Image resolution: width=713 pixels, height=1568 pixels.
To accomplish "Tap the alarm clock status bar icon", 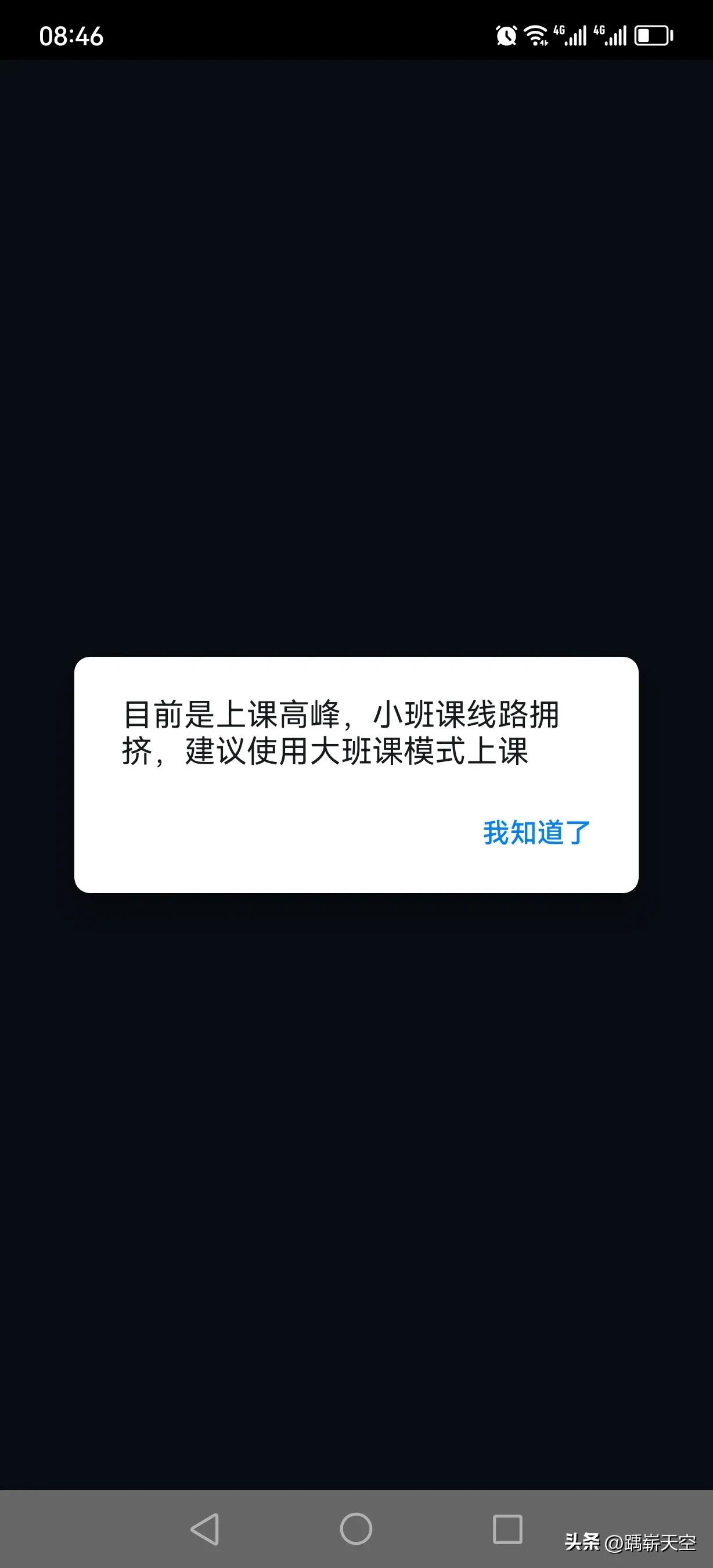I will pos(506,35).
